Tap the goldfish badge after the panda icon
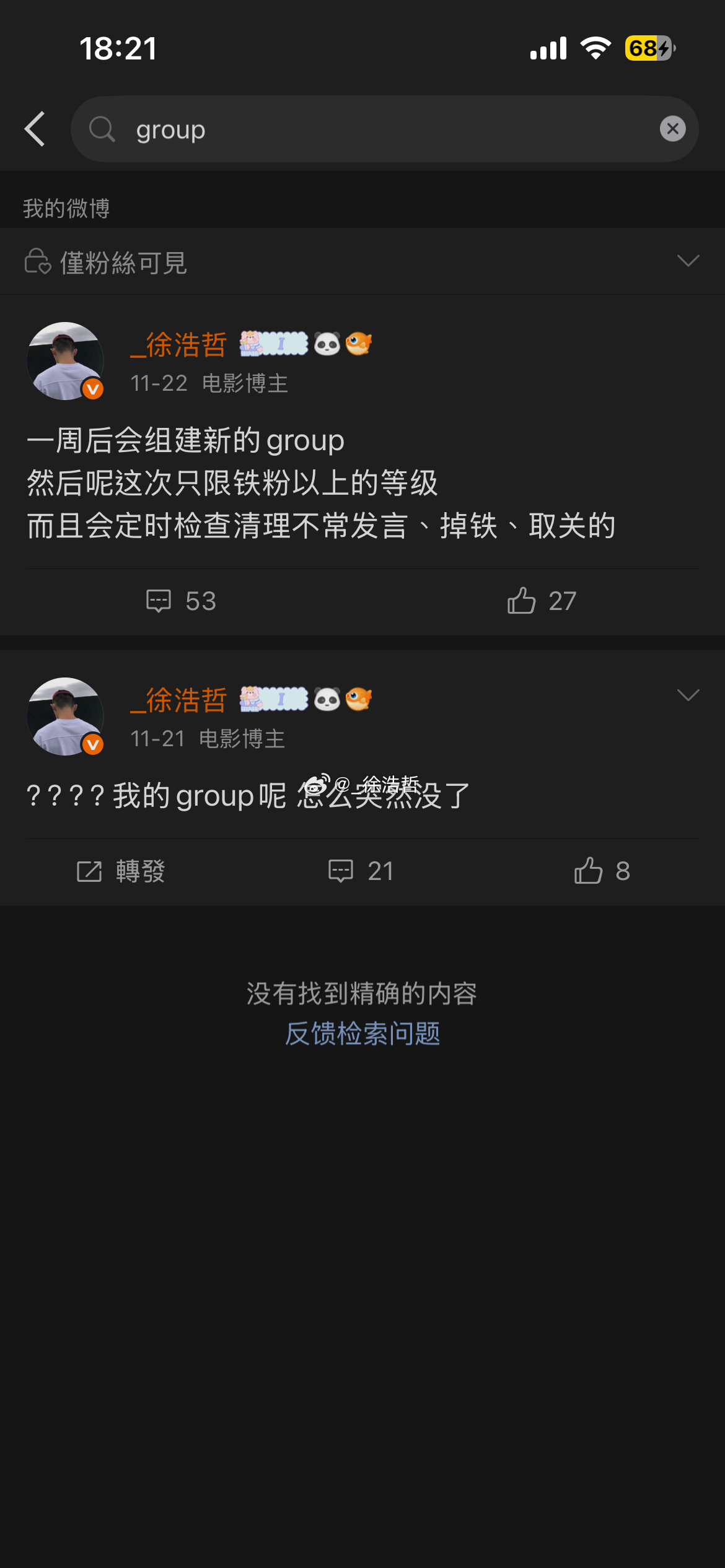The height and width of the screenshot is (1568, 725). pyautogui.click(x=360, y=343)
